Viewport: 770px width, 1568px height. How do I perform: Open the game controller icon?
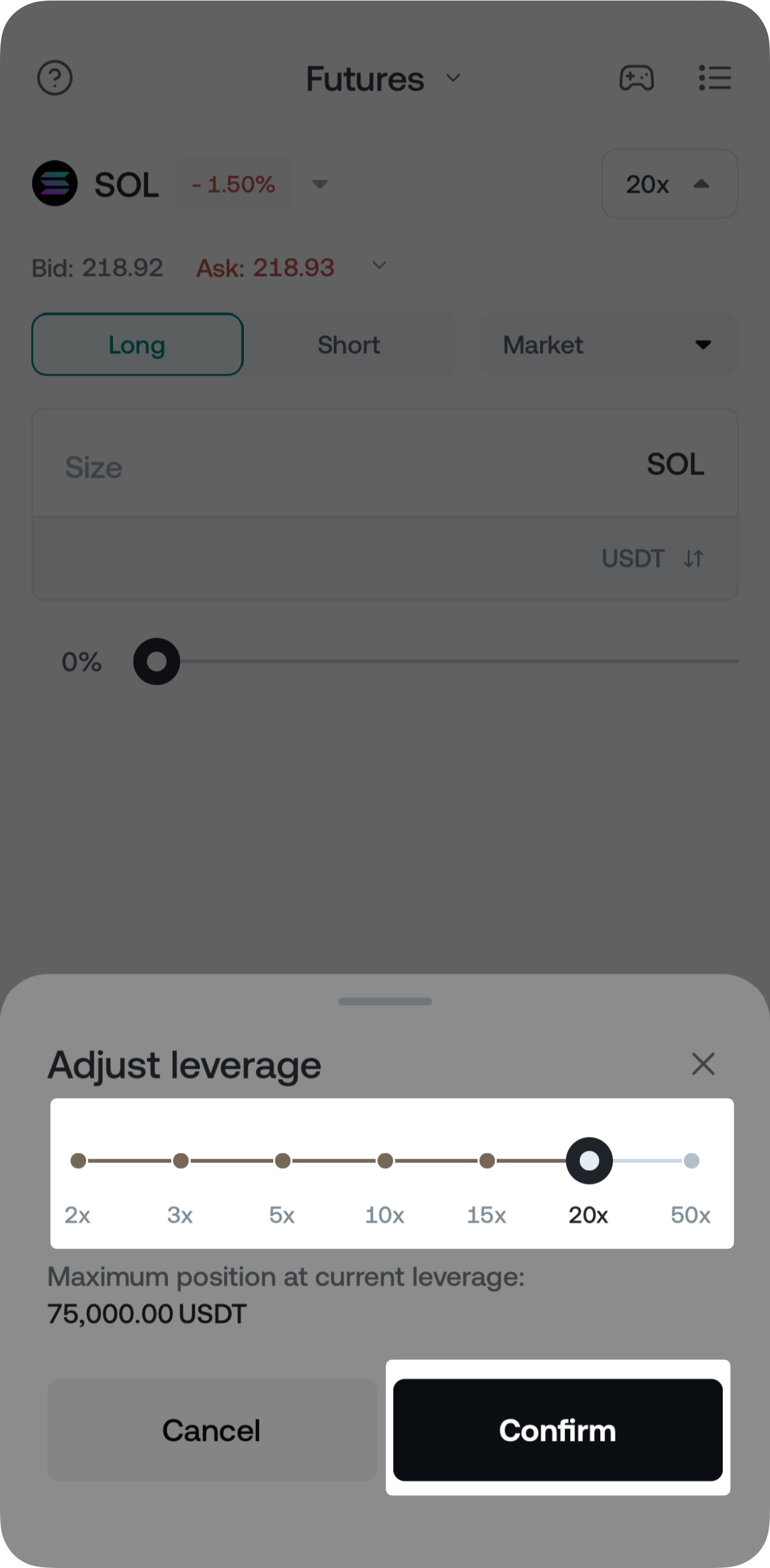(637, 78)
